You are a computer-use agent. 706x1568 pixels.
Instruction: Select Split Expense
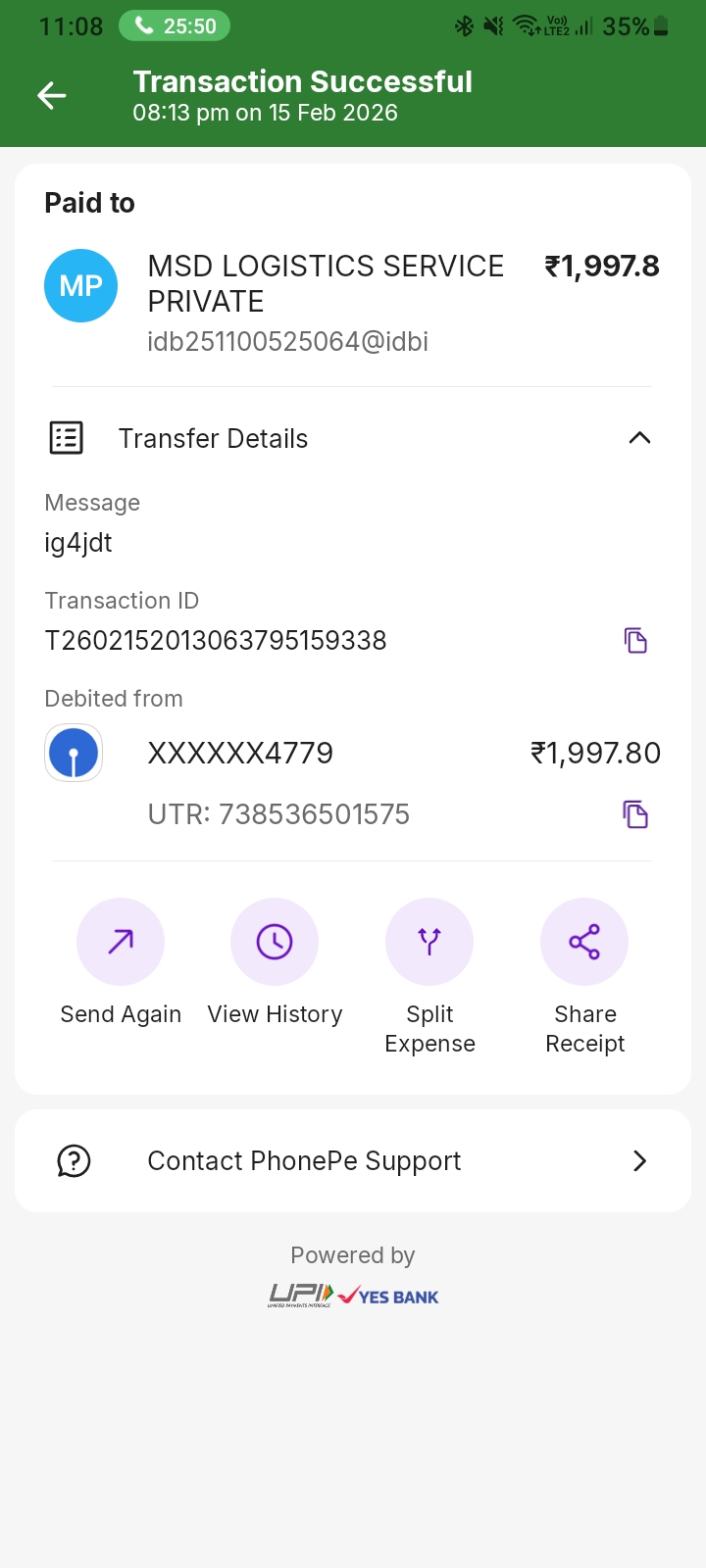tap(429, 942)
